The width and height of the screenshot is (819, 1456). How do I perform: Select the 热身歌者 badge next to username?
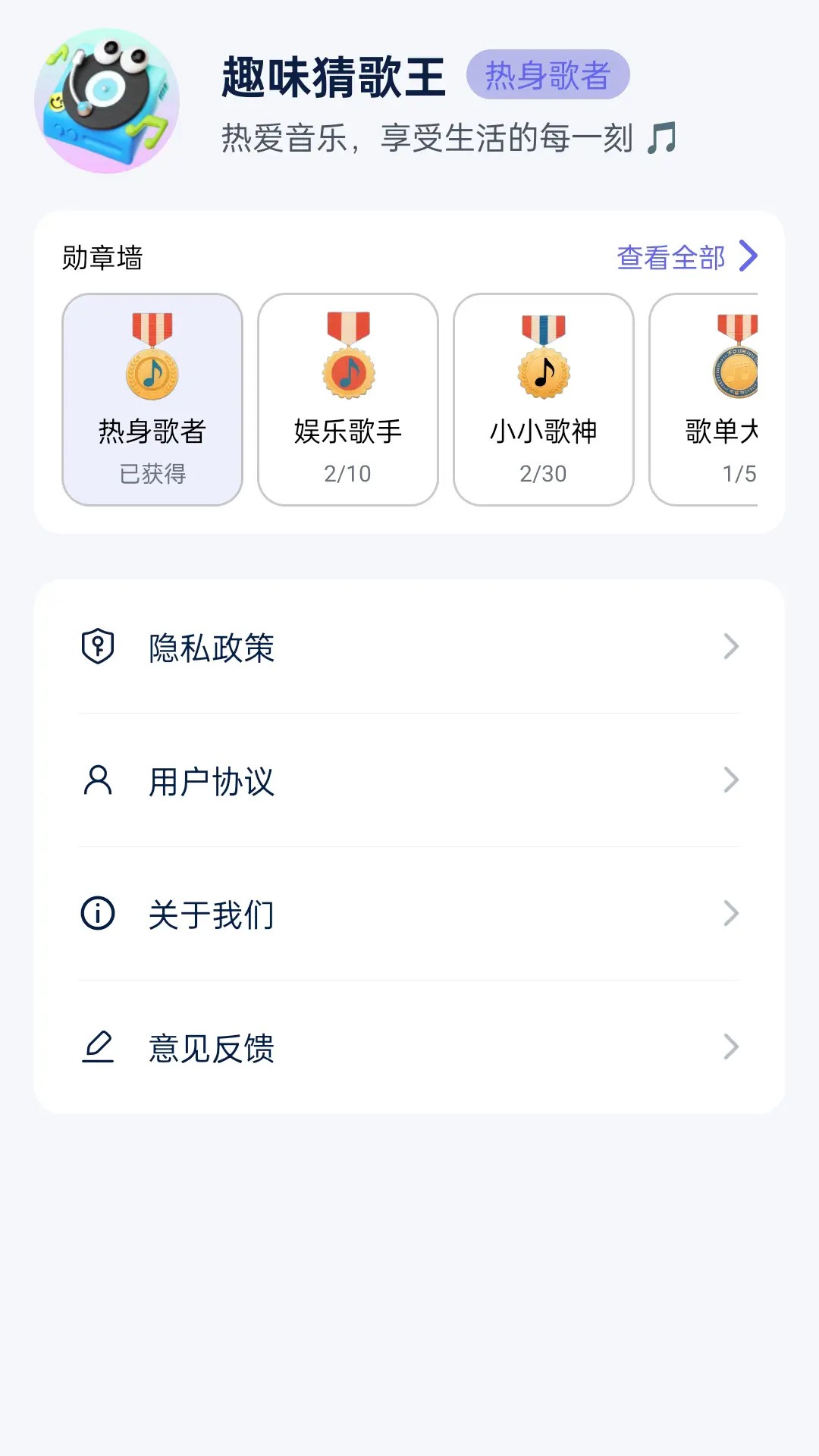point(548,76)
